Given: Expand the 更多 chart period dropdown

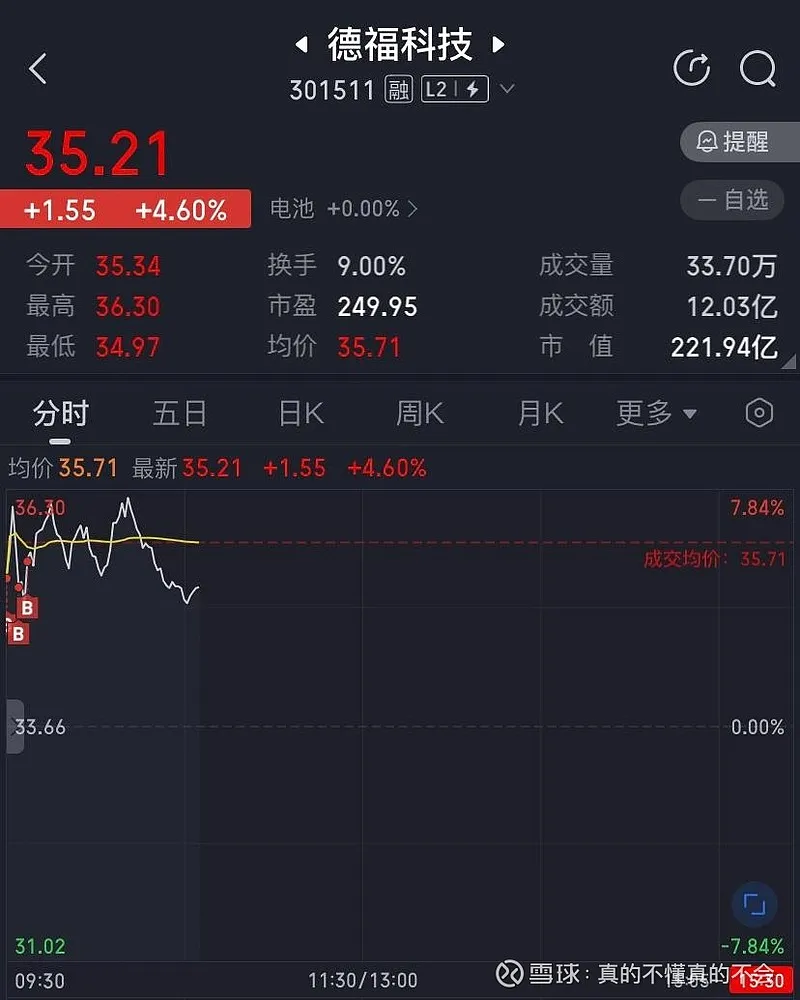Looking at the screenshot, I should click(x=656, y=413).
